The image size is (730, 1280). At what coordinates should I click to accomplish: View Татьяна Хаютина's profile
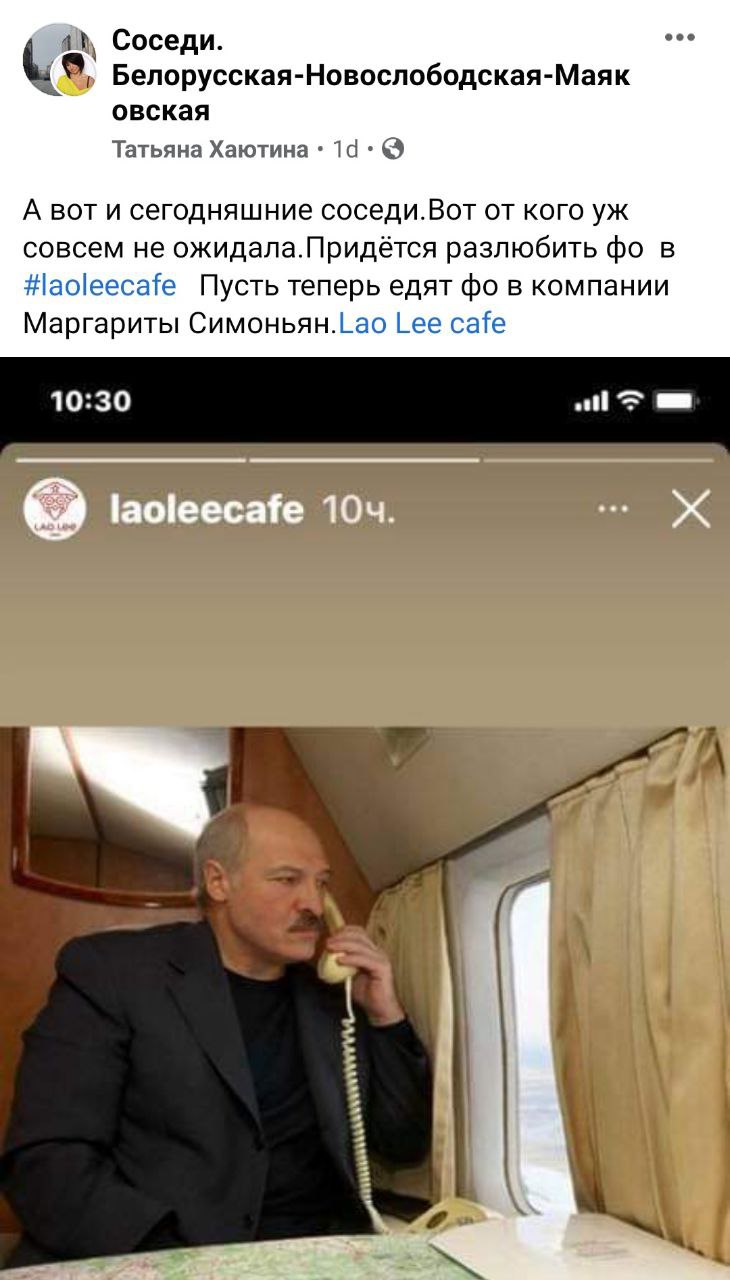click(x=210, y=150)
